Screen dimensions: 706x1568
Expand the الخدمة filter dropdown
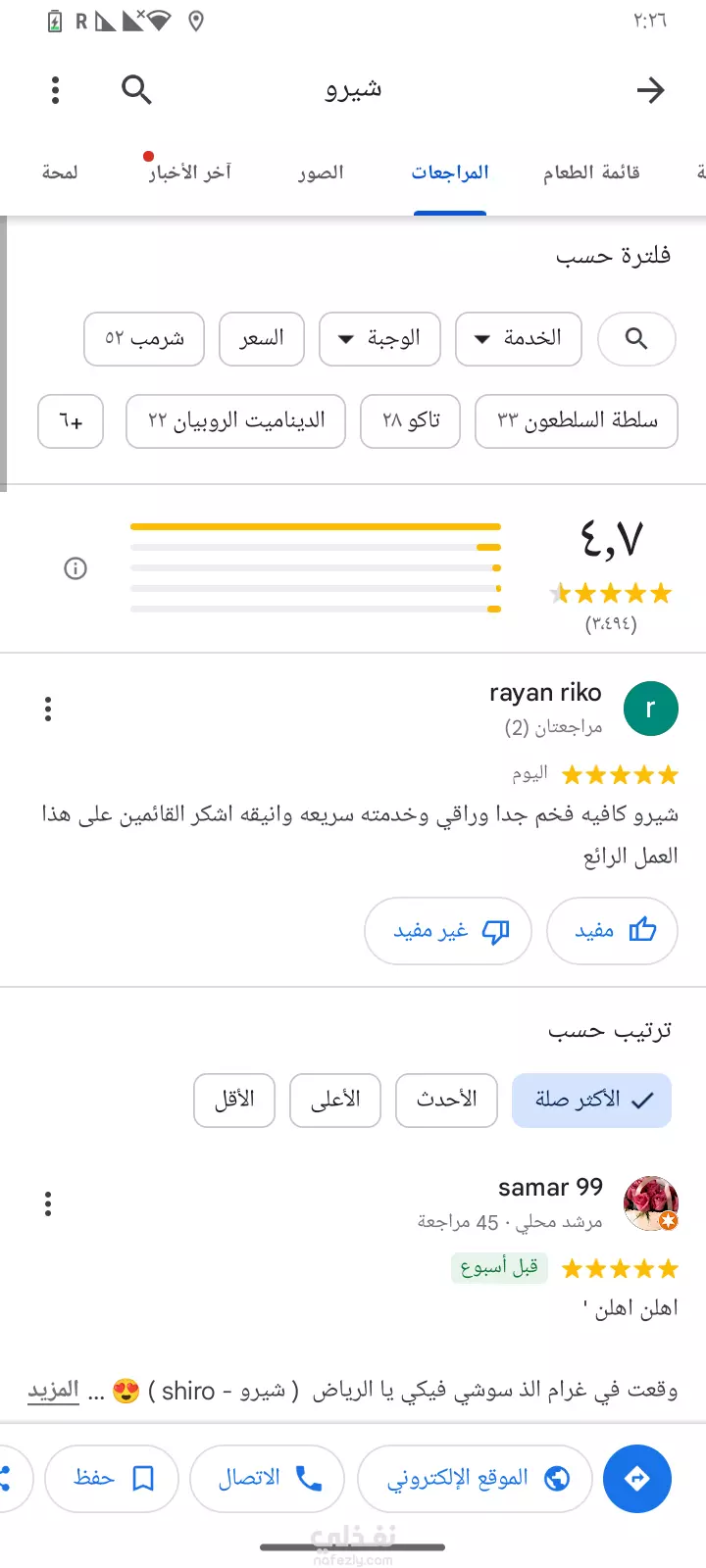pyautogui.click(x=519, y=339)
